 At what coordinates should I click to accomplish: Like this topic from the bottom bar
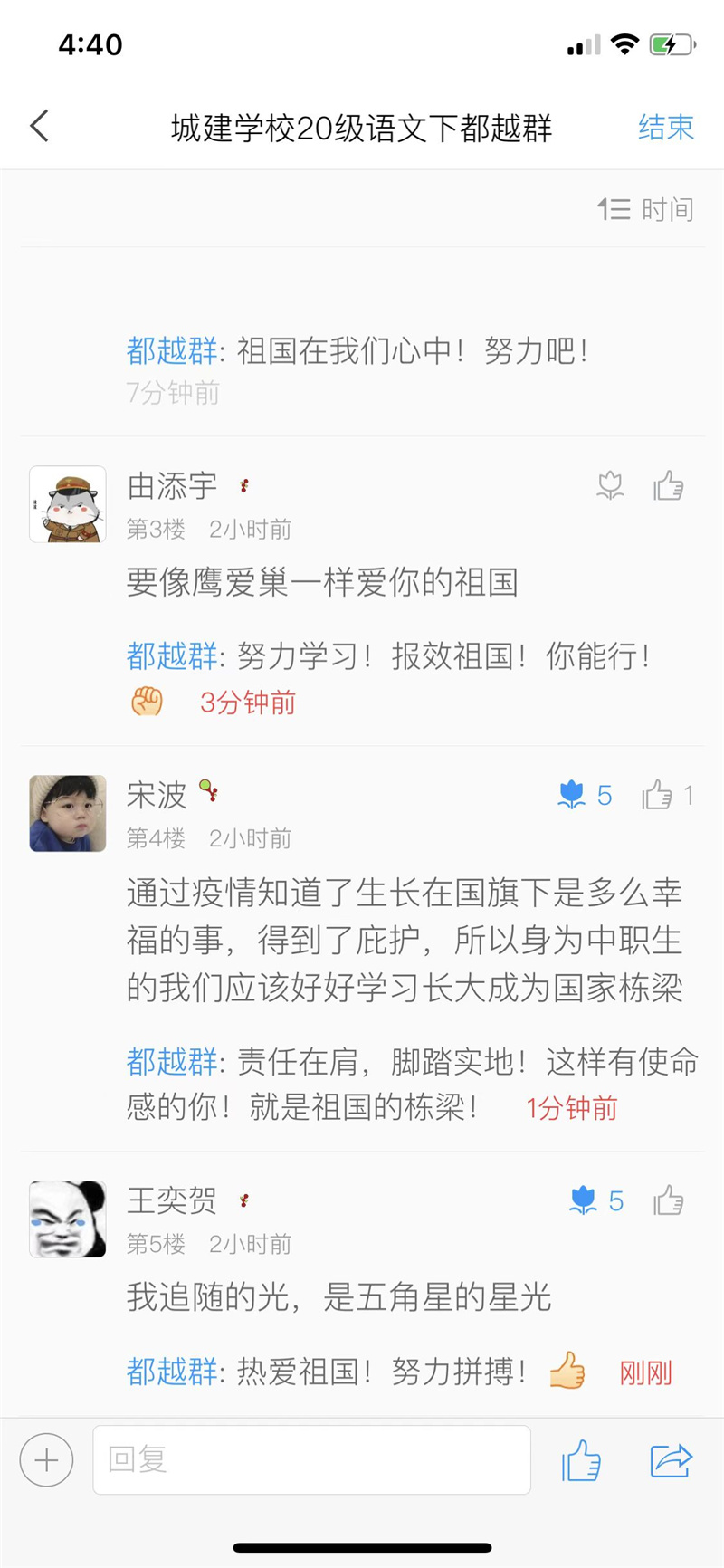581,1459
